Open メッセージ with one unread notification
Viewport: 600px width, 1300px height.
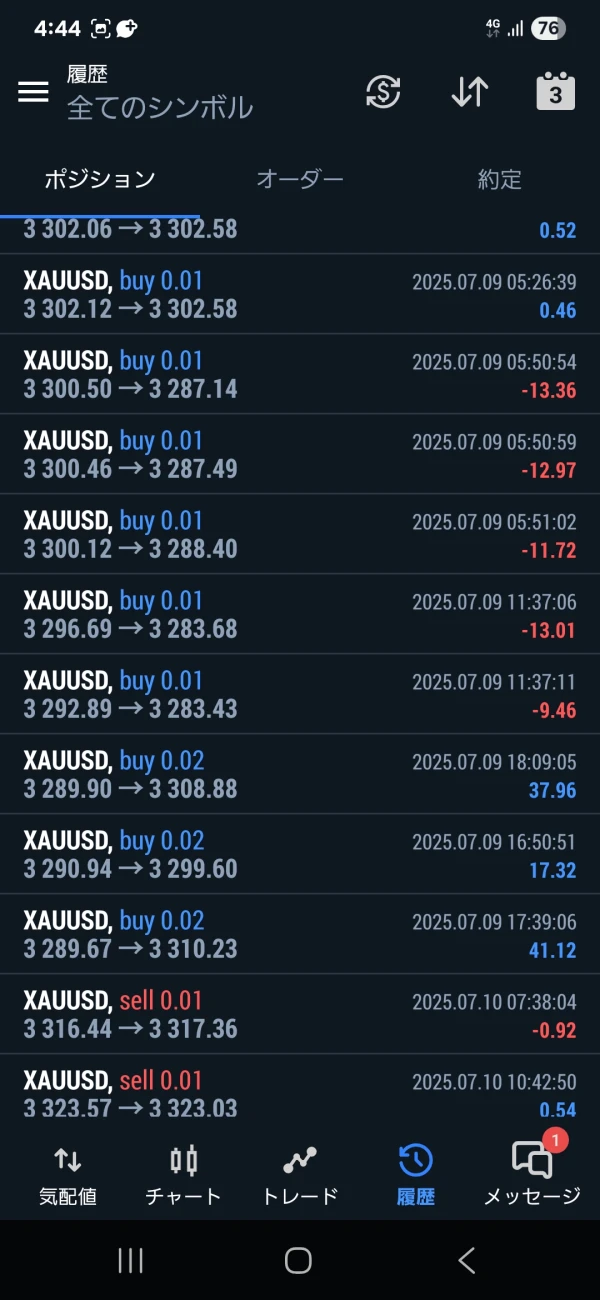532,1175
